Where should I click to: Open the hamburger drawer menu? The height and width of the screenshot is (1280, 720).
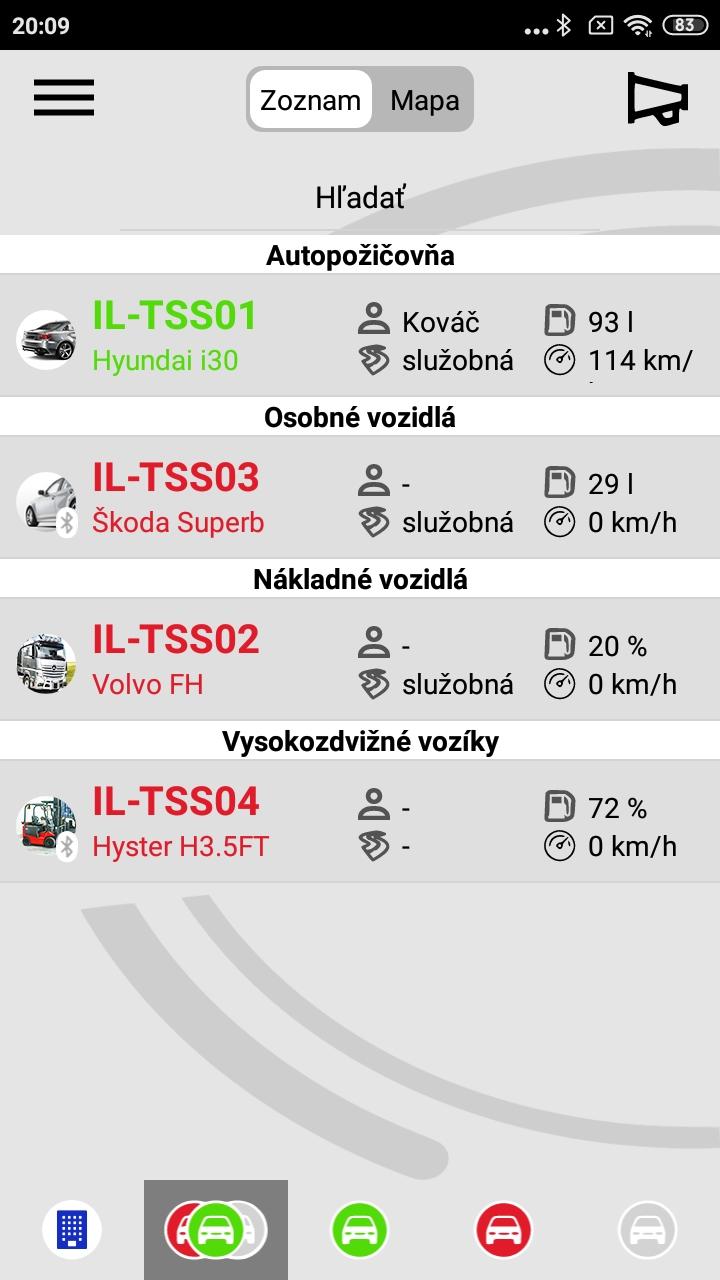click(x=64, y=98)
